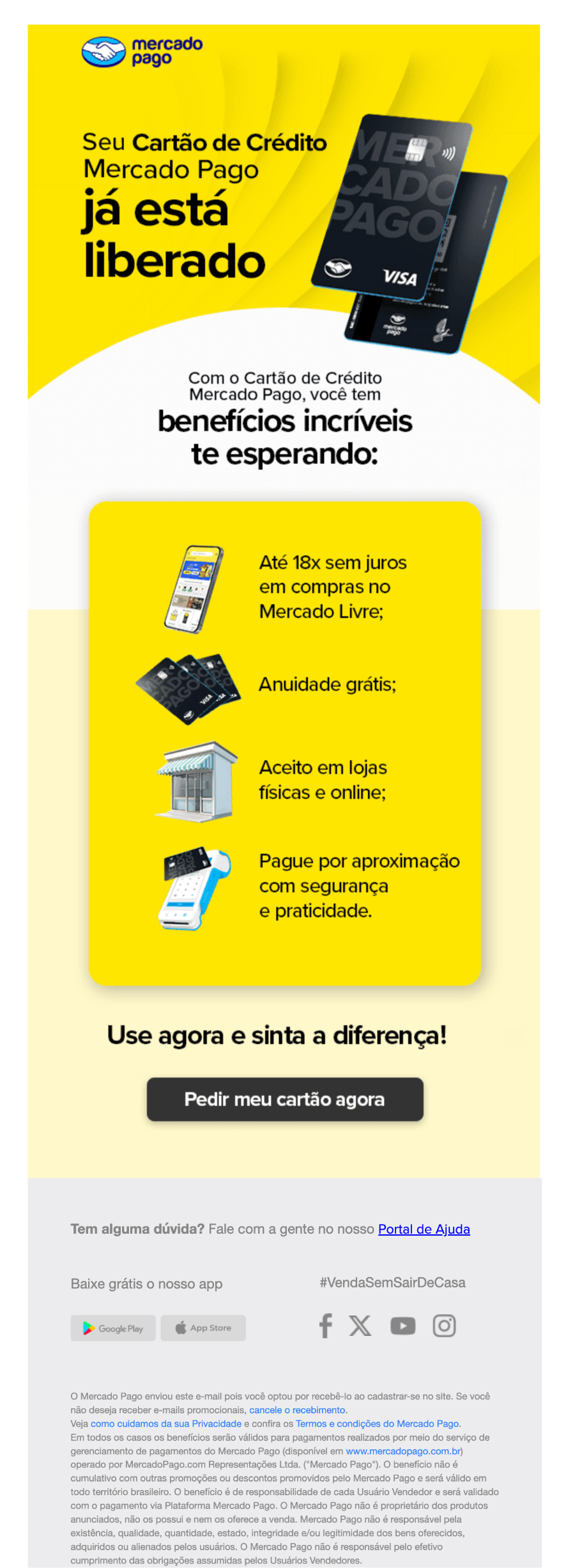Get the app from the App Store
The height and width of the screenshot is (1568, 575).
coord(203,1328)
